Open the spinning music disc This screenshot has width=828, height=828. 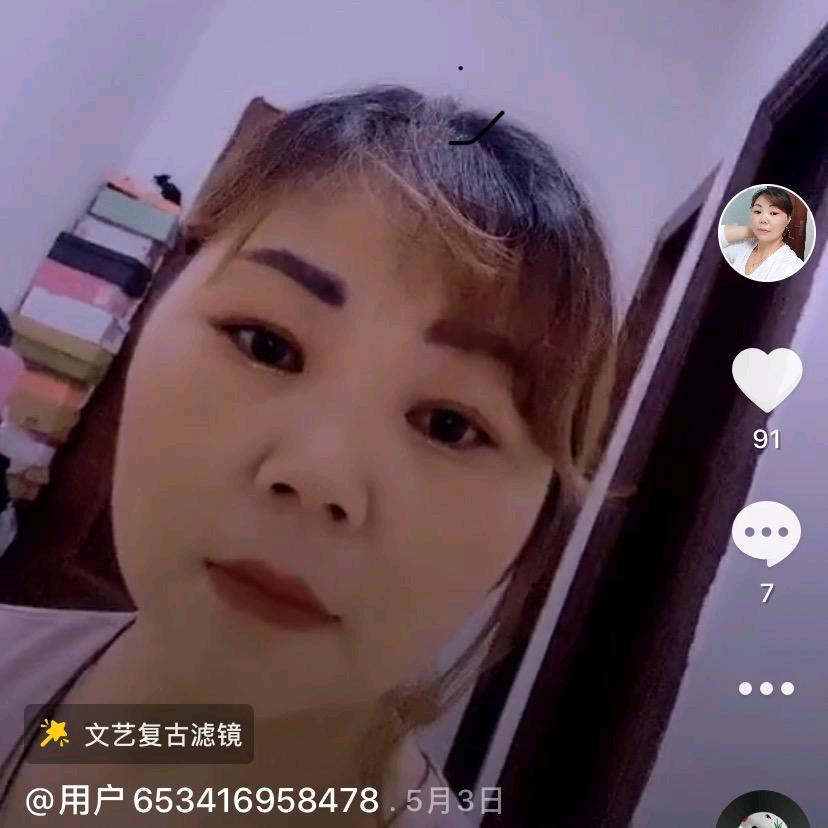pos(765,812)
